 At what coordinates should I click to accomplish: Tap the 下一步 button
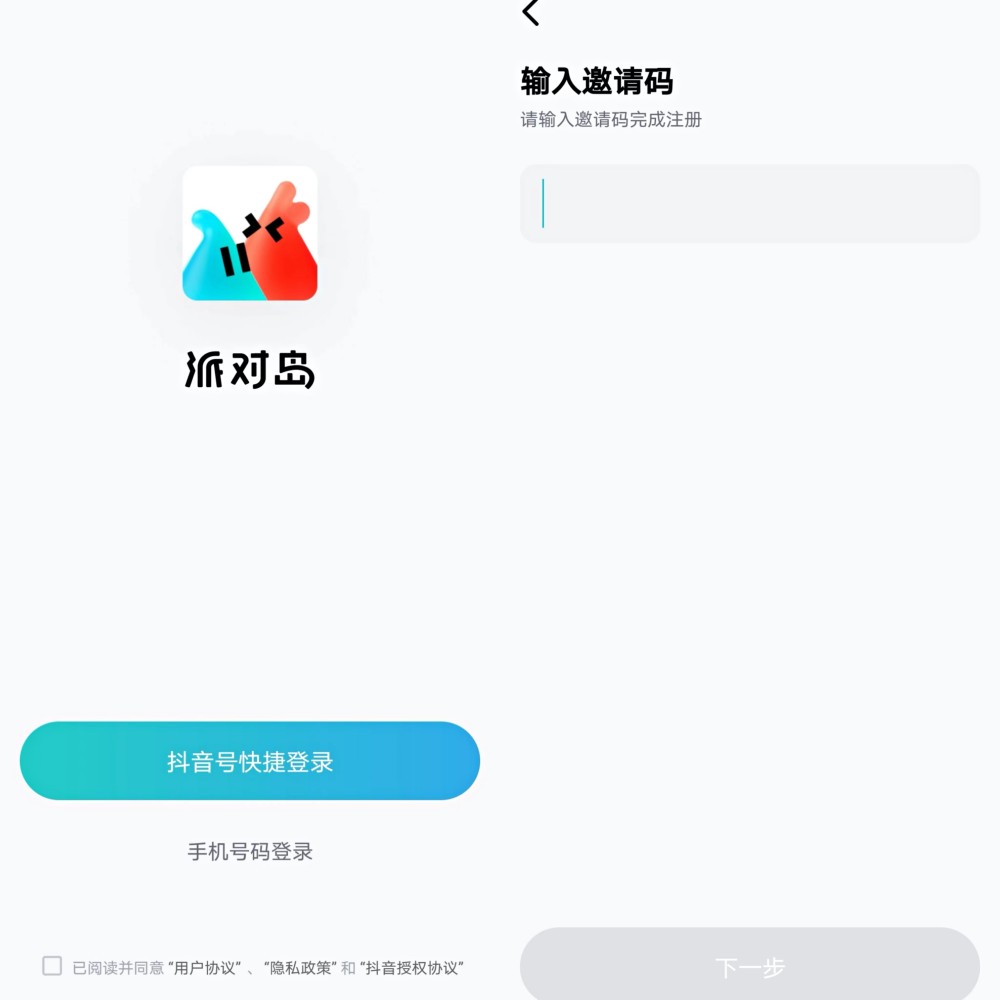(x=750, y=966)
